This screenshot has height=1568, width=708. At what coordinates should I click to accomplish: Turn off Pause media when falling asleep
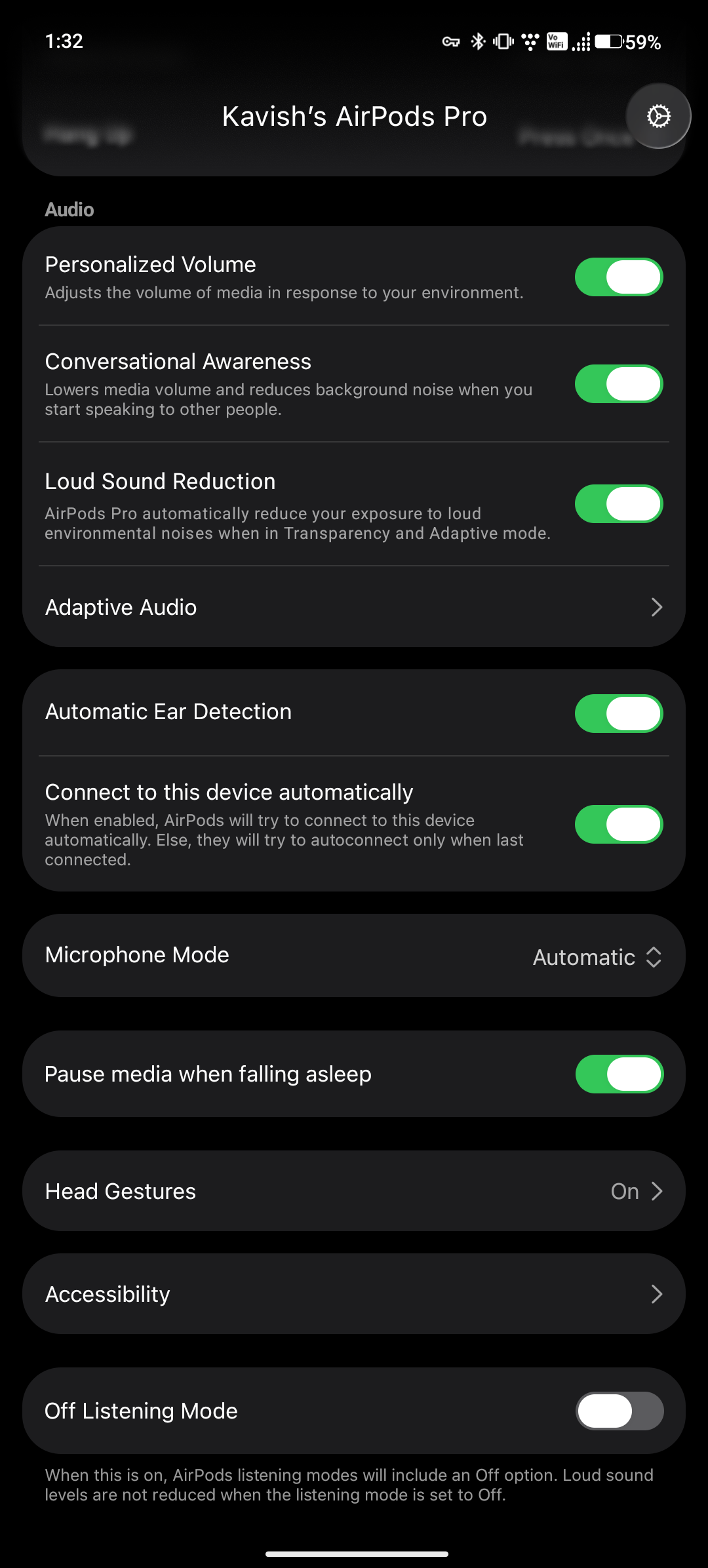click(619, 1074)
